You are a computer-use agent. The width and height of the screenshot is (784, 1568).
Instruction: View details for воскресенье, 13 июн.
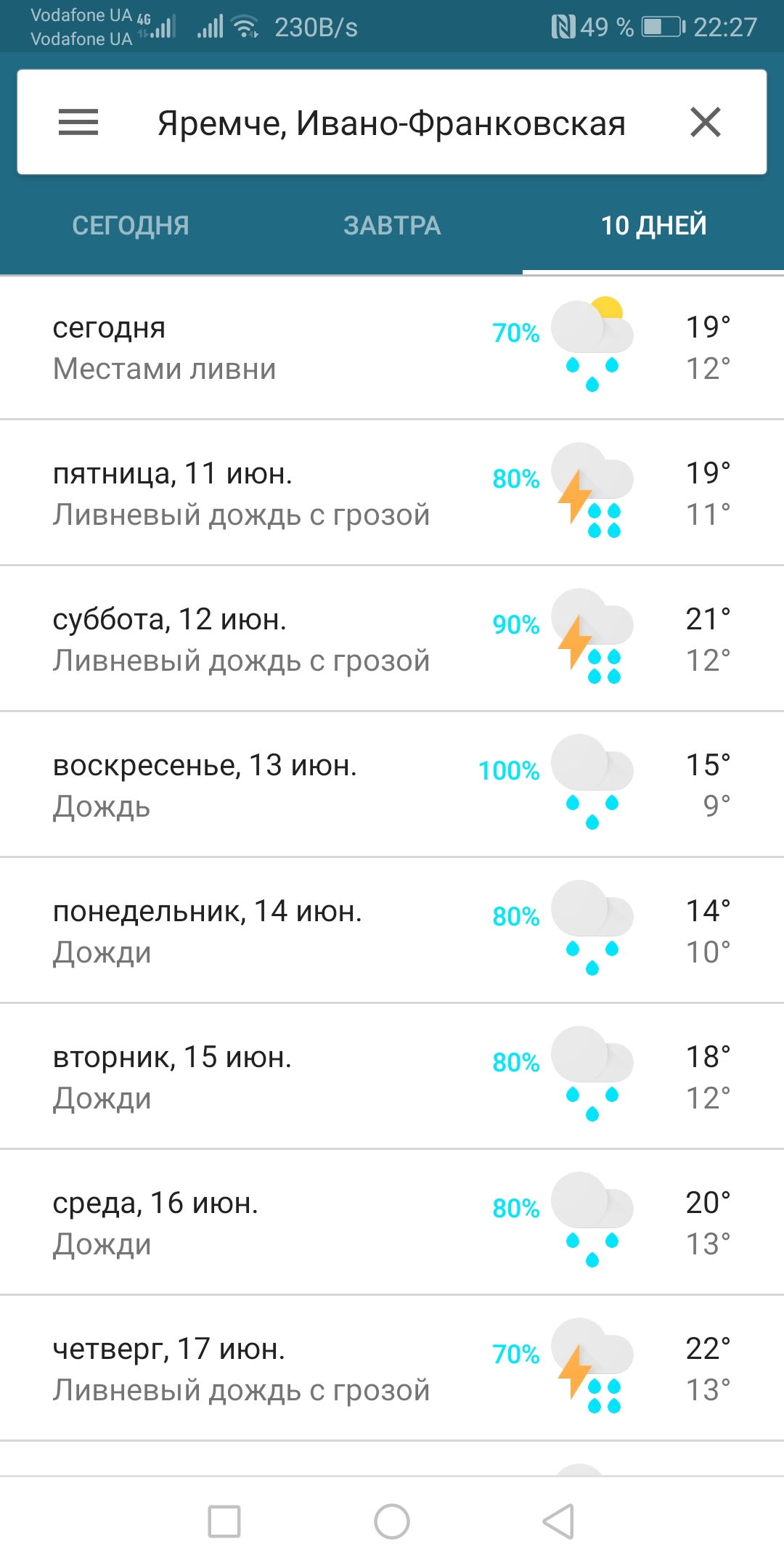click(x=392, y=785)
